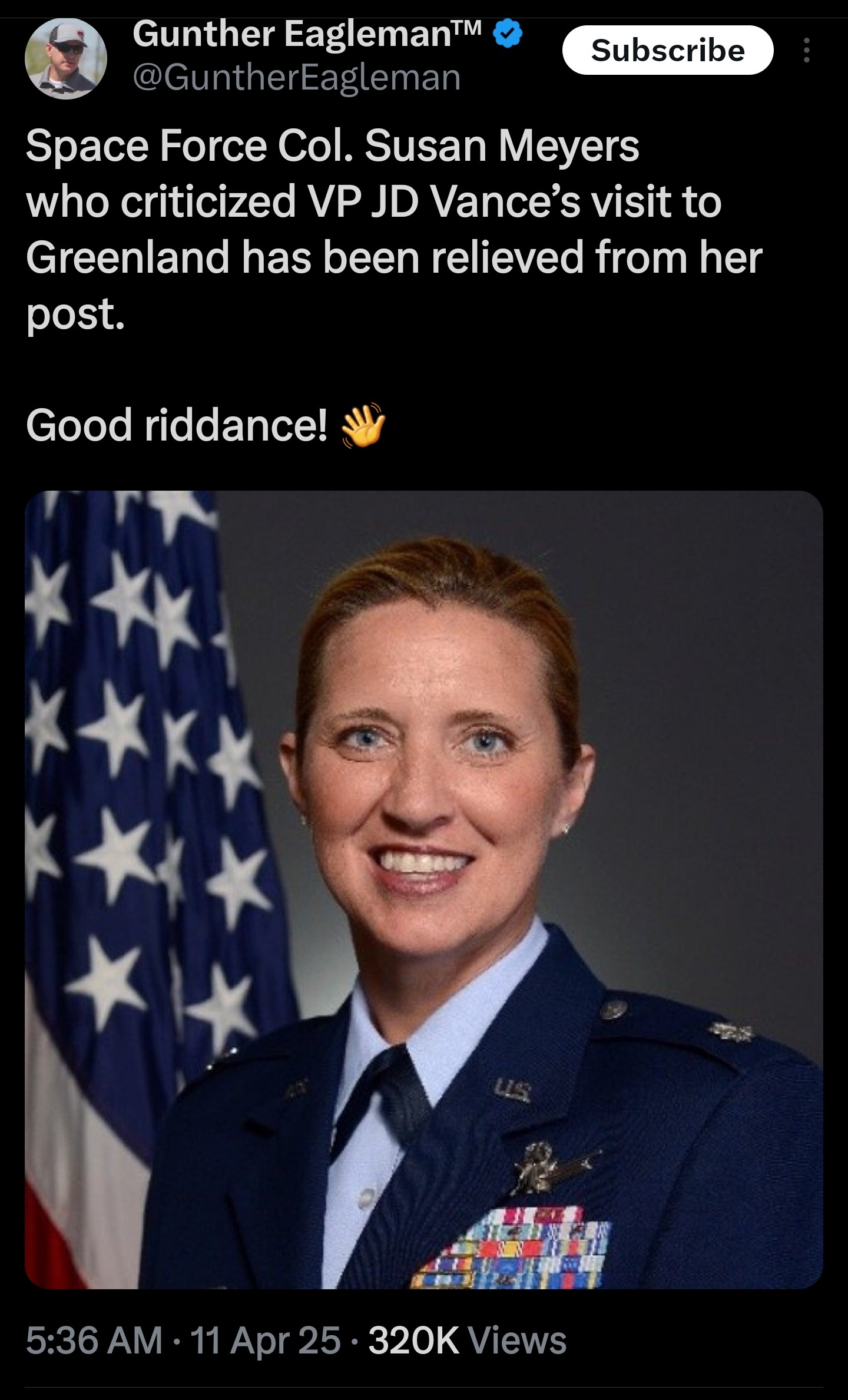Tap the Subscribe button

(667, 50)
